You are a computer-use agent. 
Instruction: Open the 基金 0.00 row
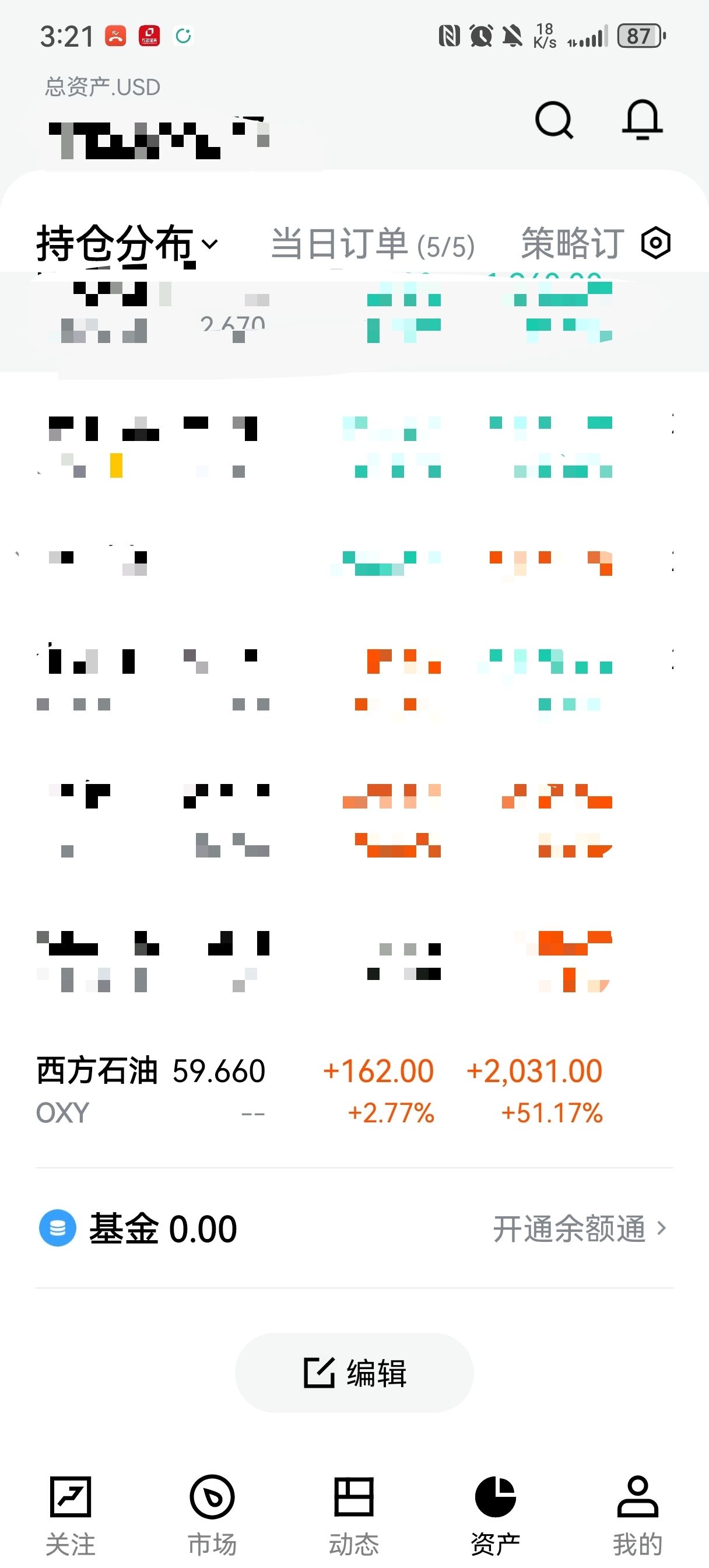139,1228
